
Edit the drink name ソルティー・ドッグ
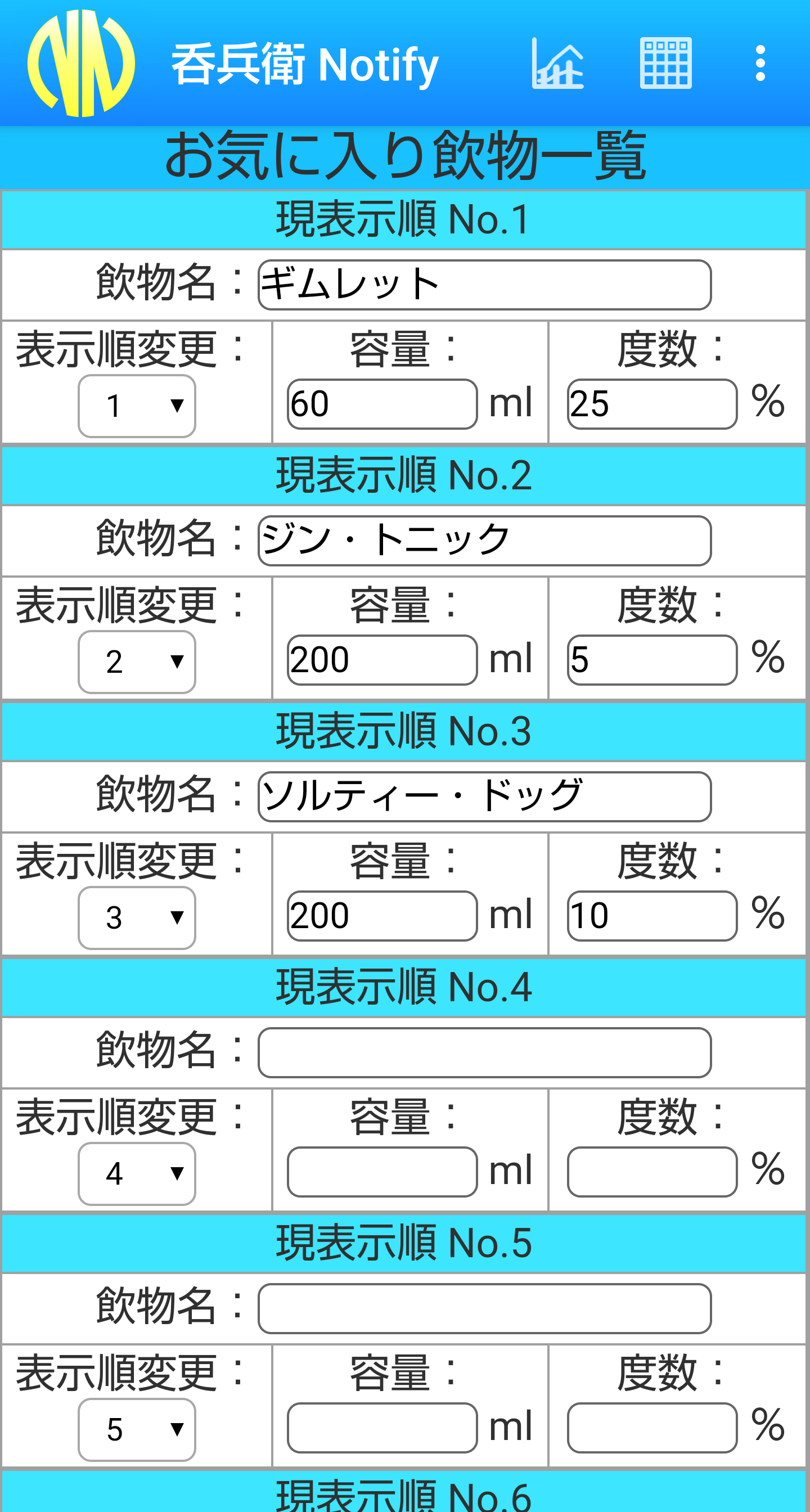click(484, 796)
